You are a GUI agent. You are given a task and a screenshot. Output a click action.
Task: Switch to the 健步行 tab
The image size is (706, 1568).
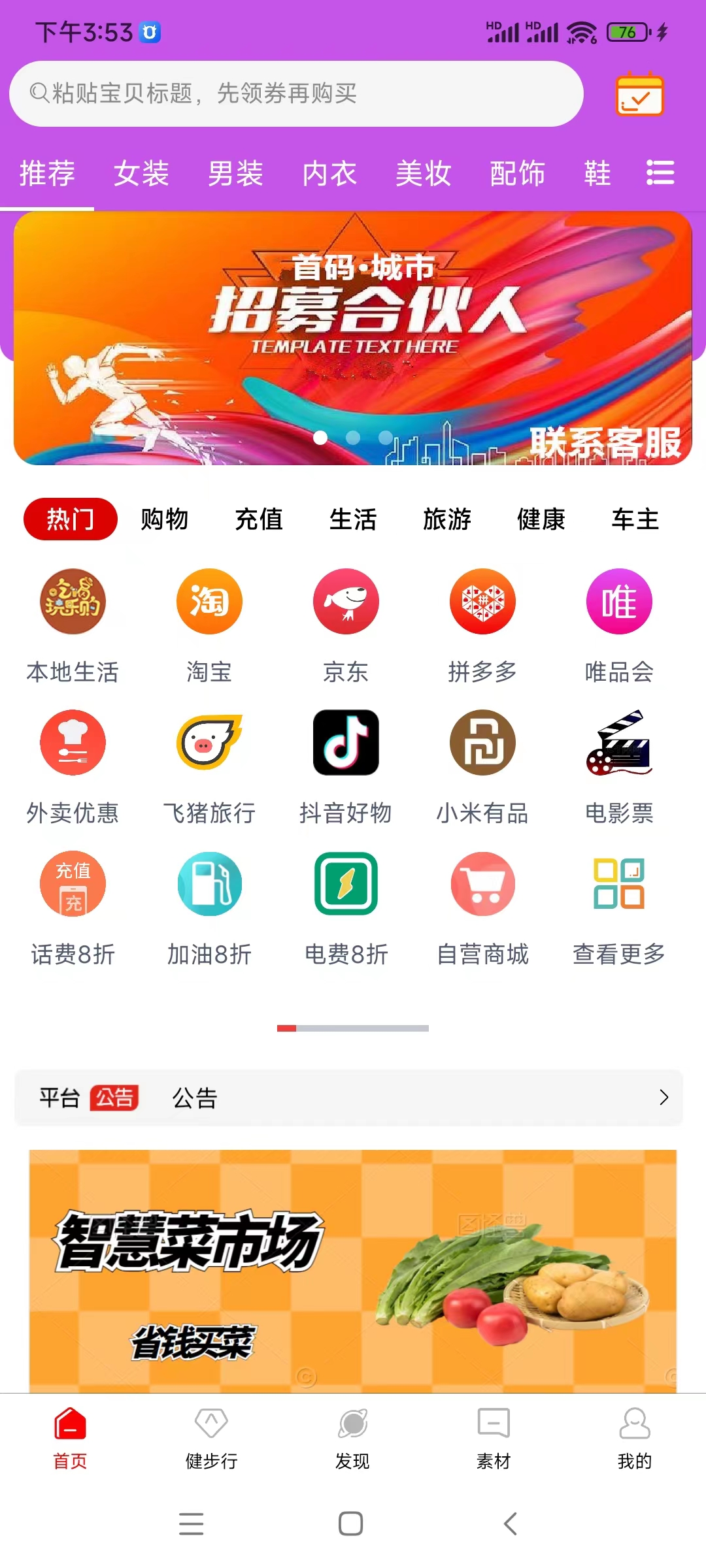click(211, 1437)
